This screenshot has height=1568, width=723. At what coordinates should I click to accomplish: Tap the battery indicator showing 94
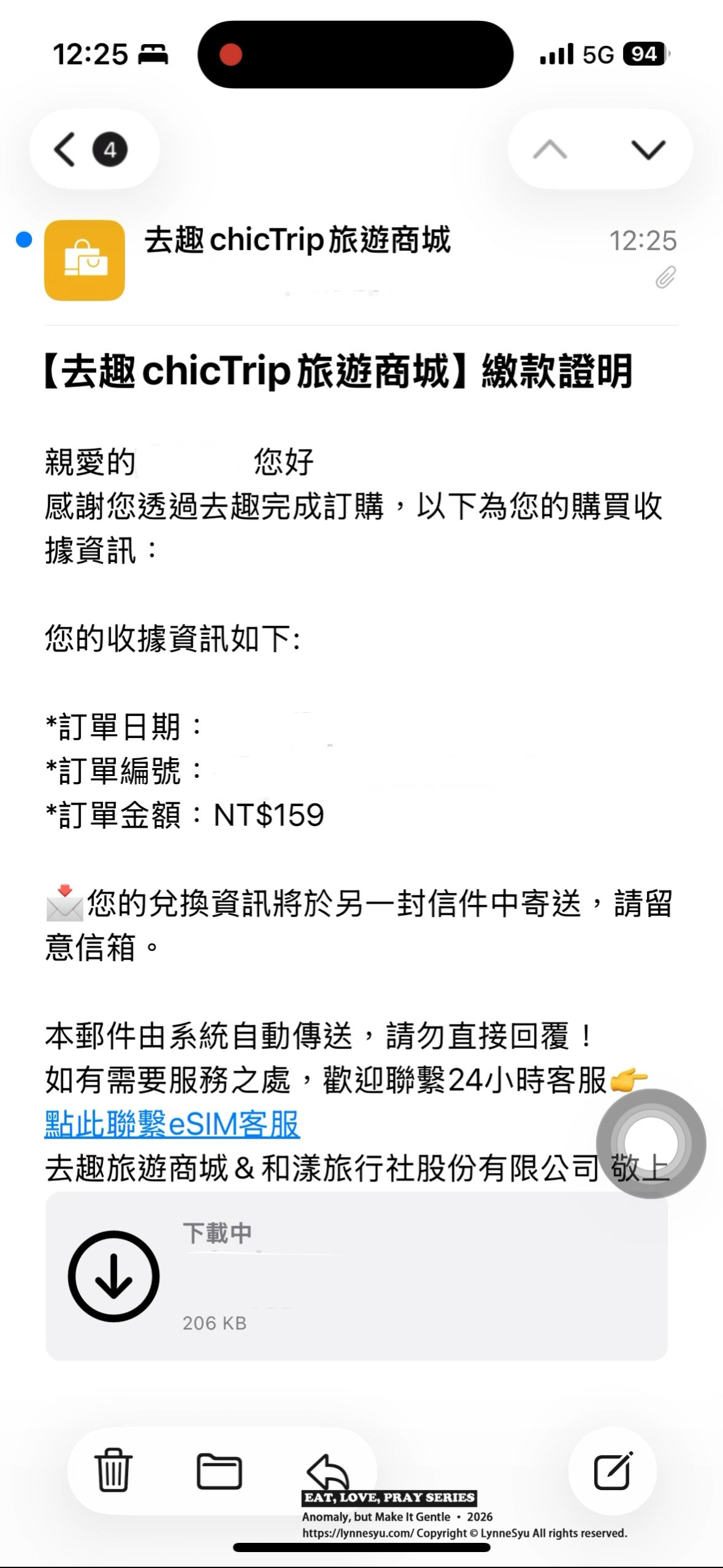pyautogui.click(x=644, y=54)
